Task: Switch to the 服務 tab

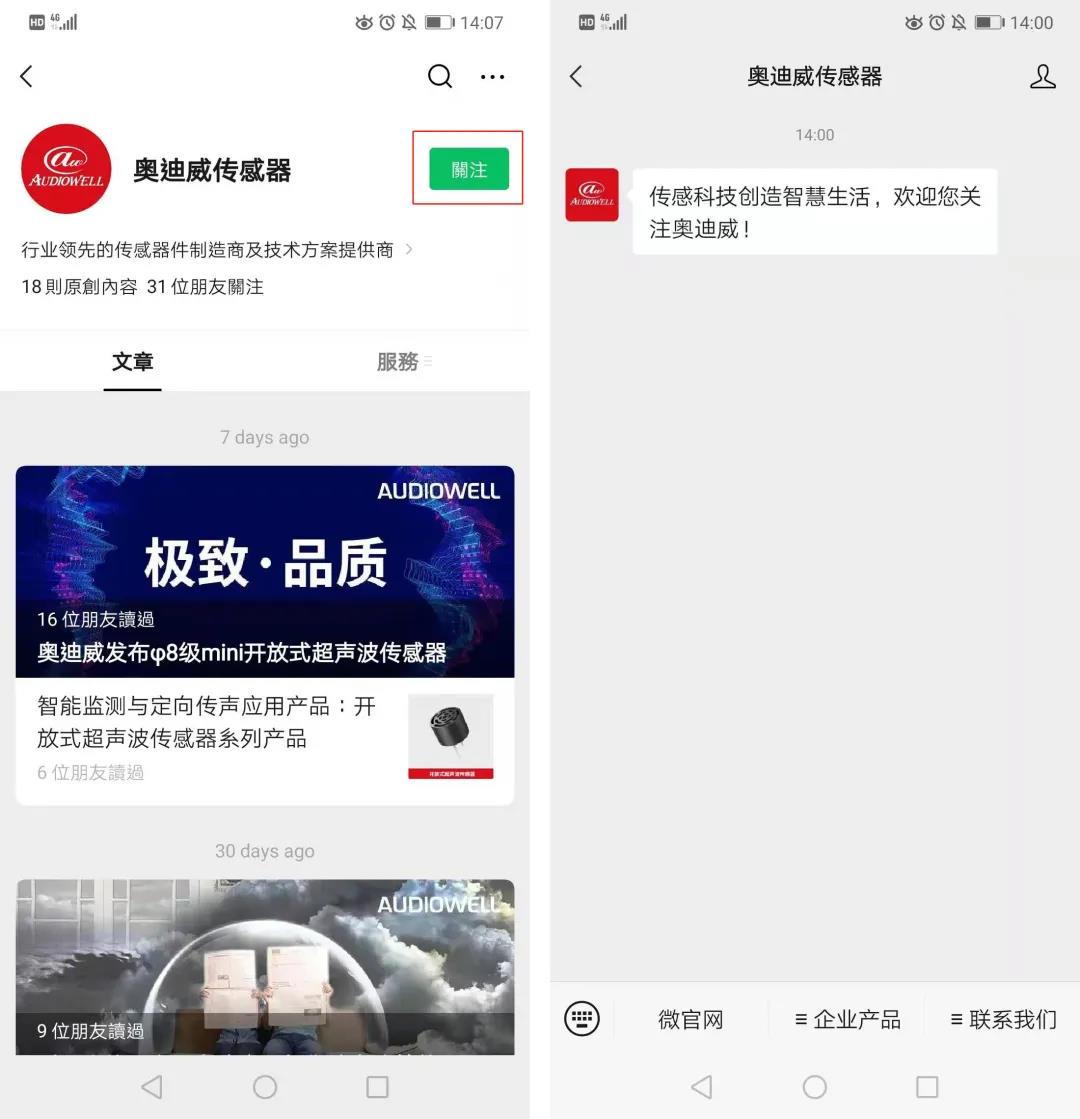Action: pos(398,361)
